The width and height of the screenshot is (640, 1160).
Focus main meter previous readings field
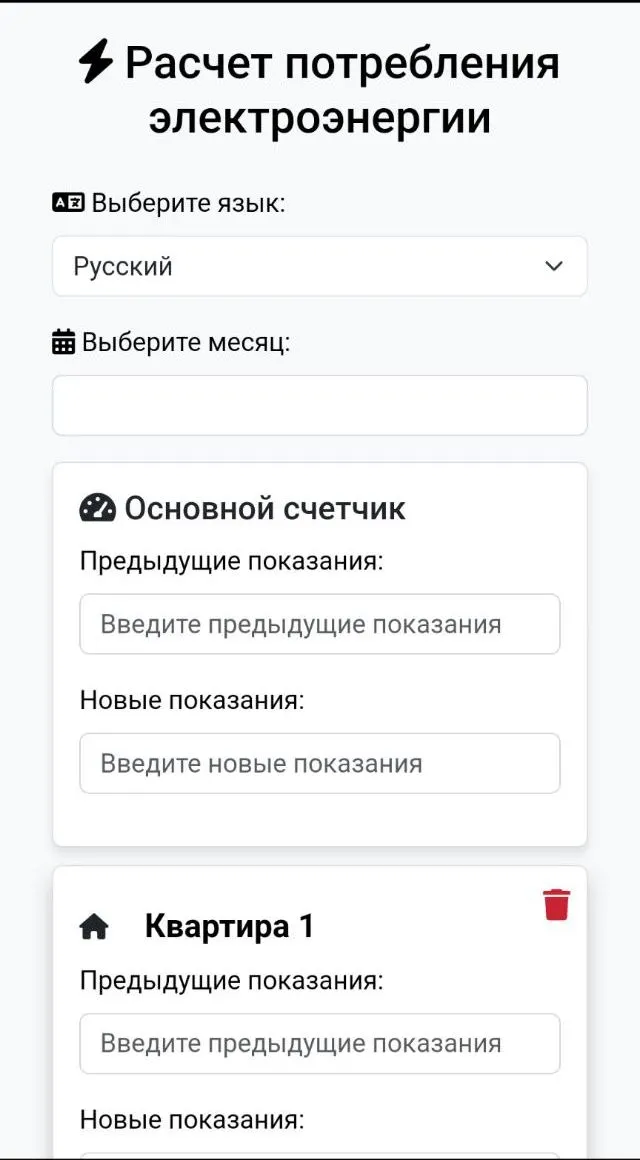click(x=320, y=624)
